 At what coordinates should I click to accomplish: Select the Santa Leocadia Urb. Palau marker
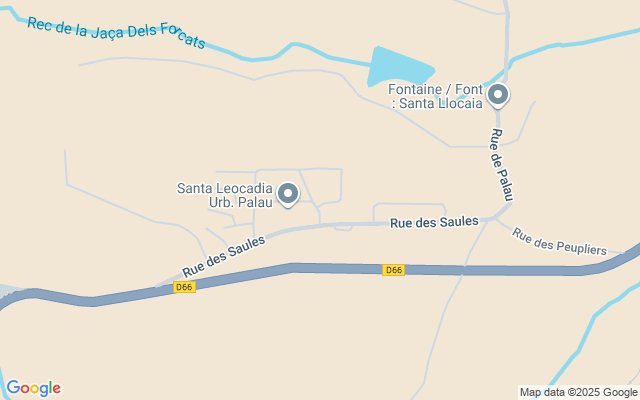pos(288,194)
